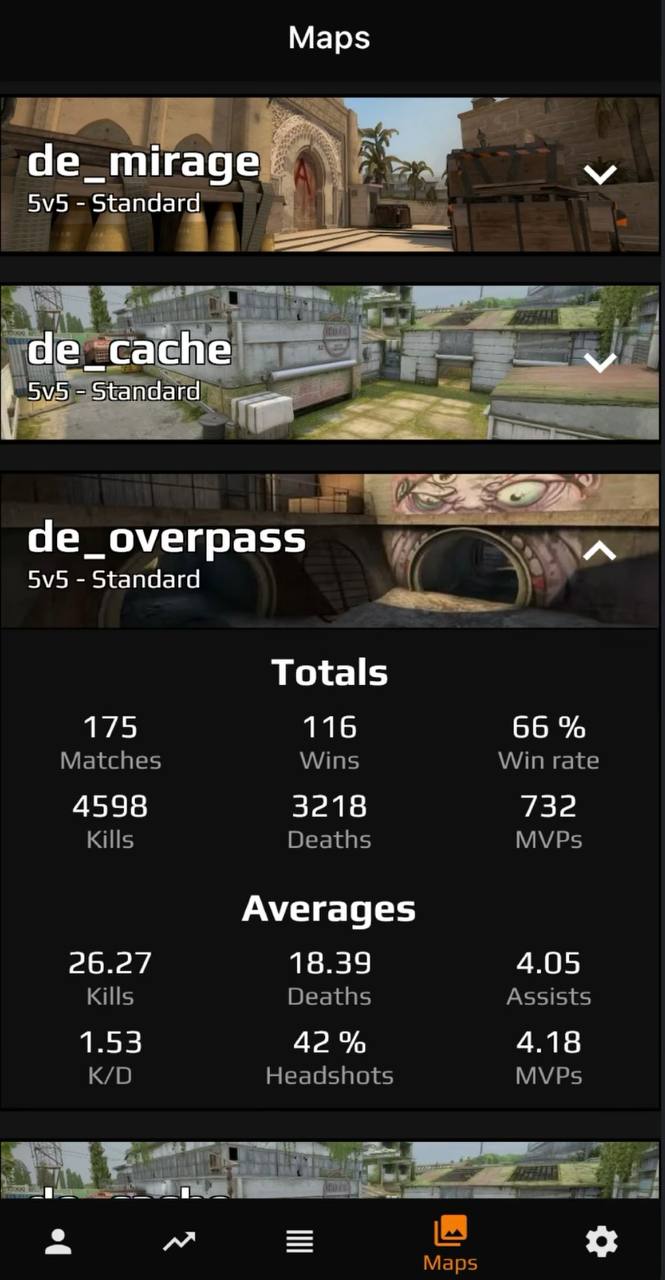Collapse the de_overpass map stats
This screenshot has height=1280, width=665.
[x=600, y=550]
